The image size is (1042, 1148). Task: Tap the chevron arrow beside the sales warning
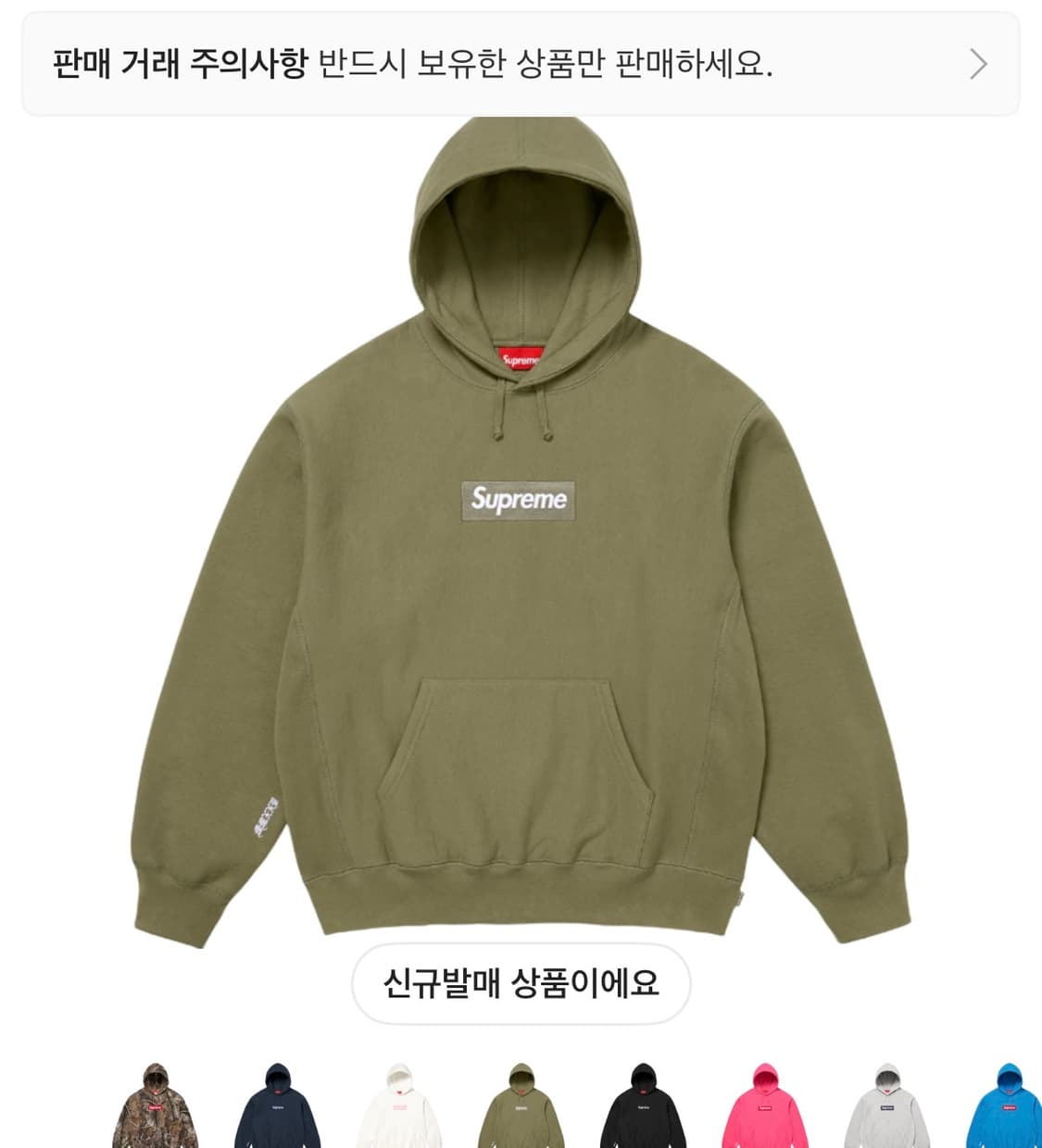976,65
